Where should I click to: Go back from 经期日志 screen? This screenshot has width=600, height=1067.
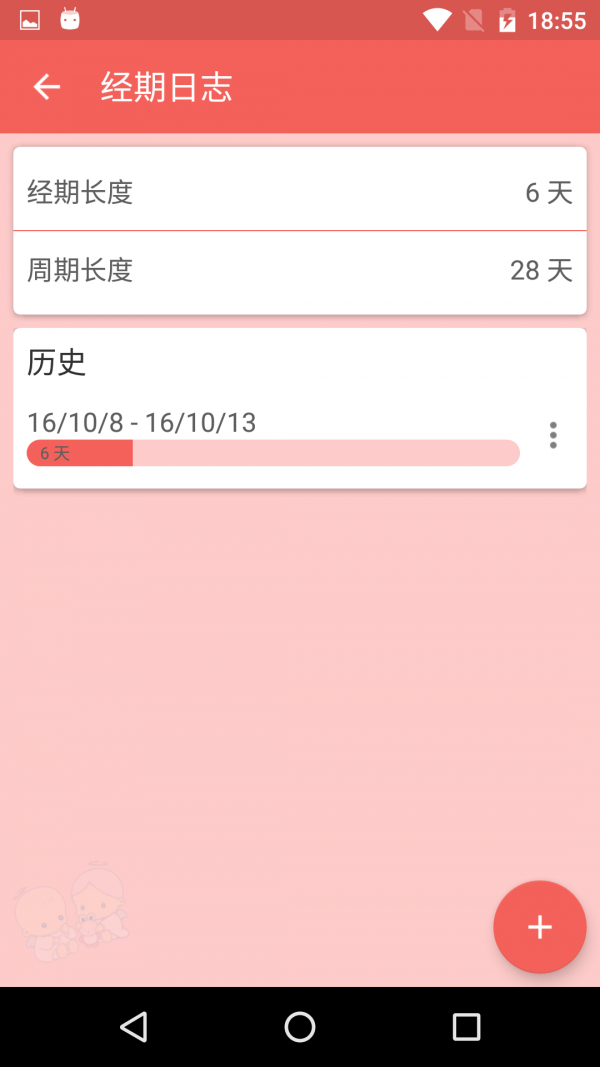47,87
